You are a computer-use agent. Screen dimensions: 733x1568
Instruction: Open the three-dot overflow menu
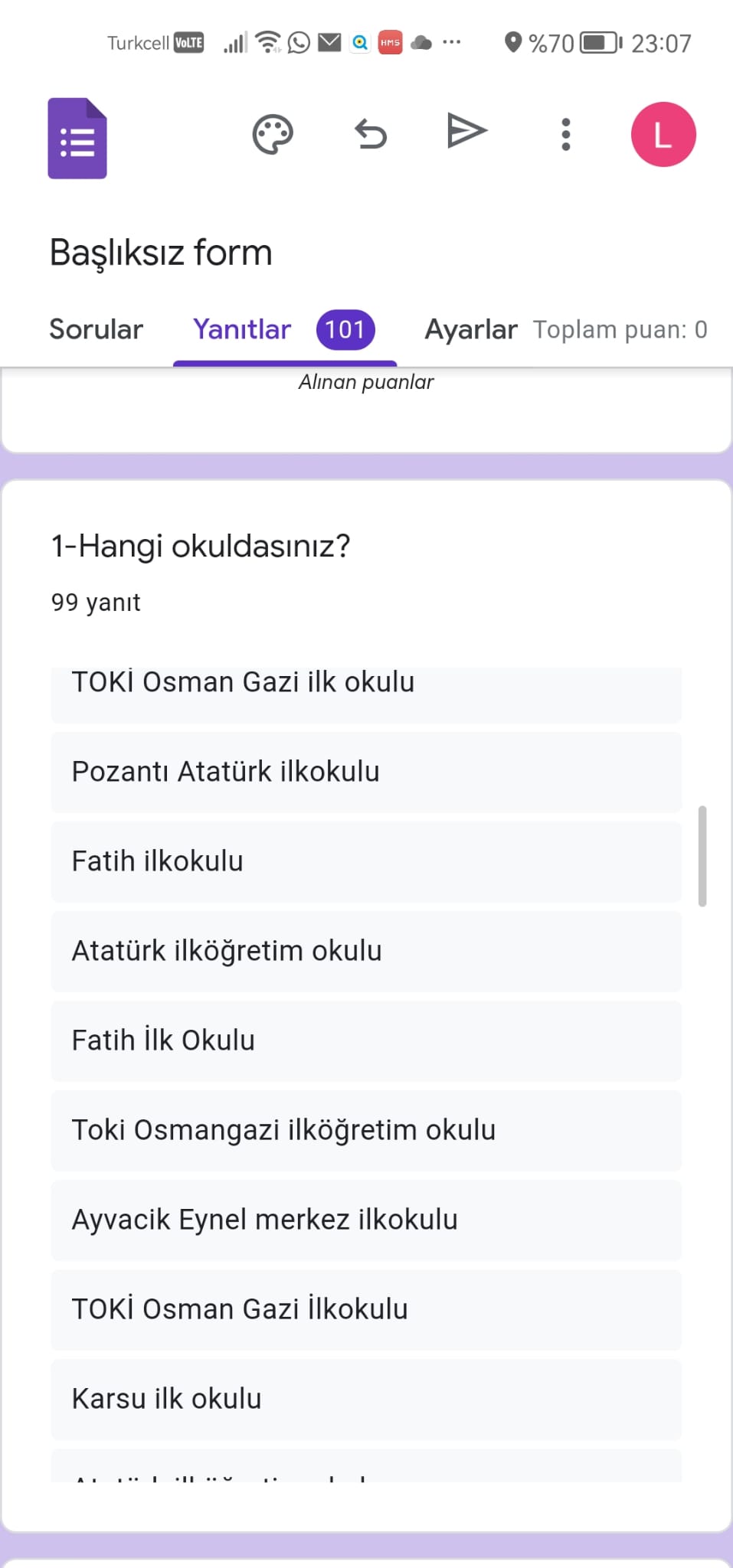[x=565, y=134]
